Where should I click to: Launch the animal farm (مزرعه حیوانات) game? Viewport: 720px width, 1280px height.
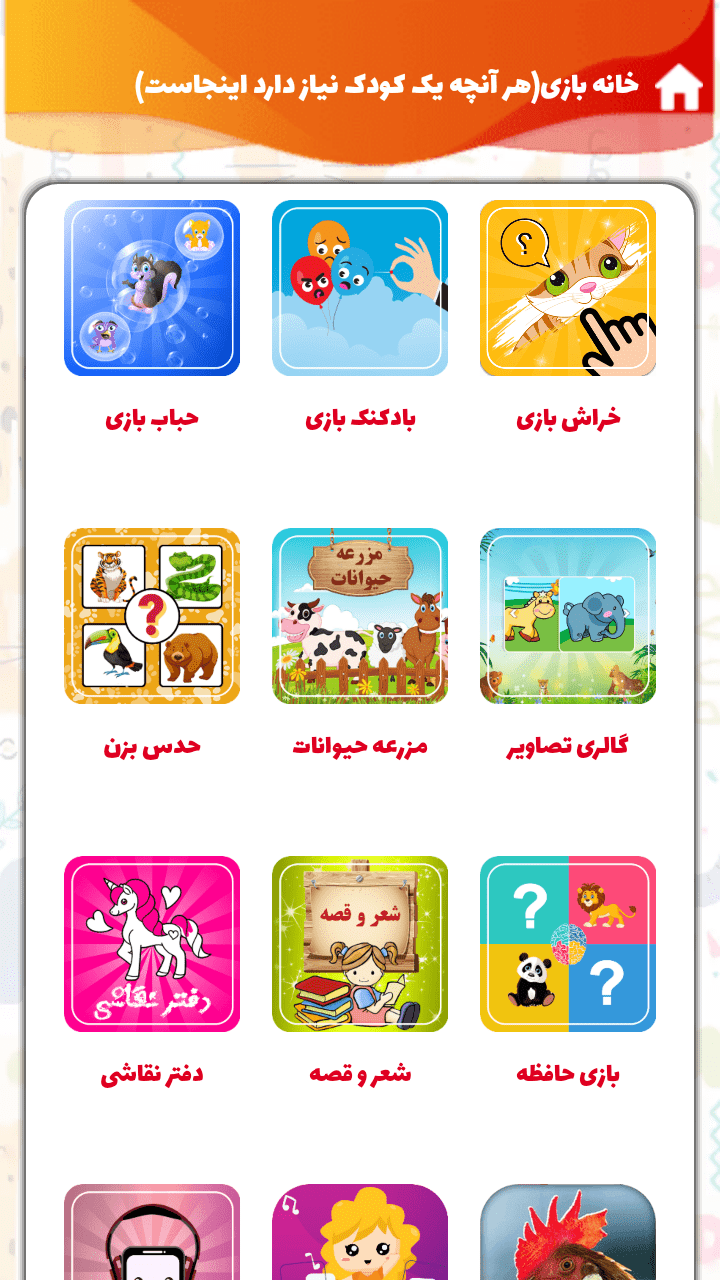coord(360,614)
